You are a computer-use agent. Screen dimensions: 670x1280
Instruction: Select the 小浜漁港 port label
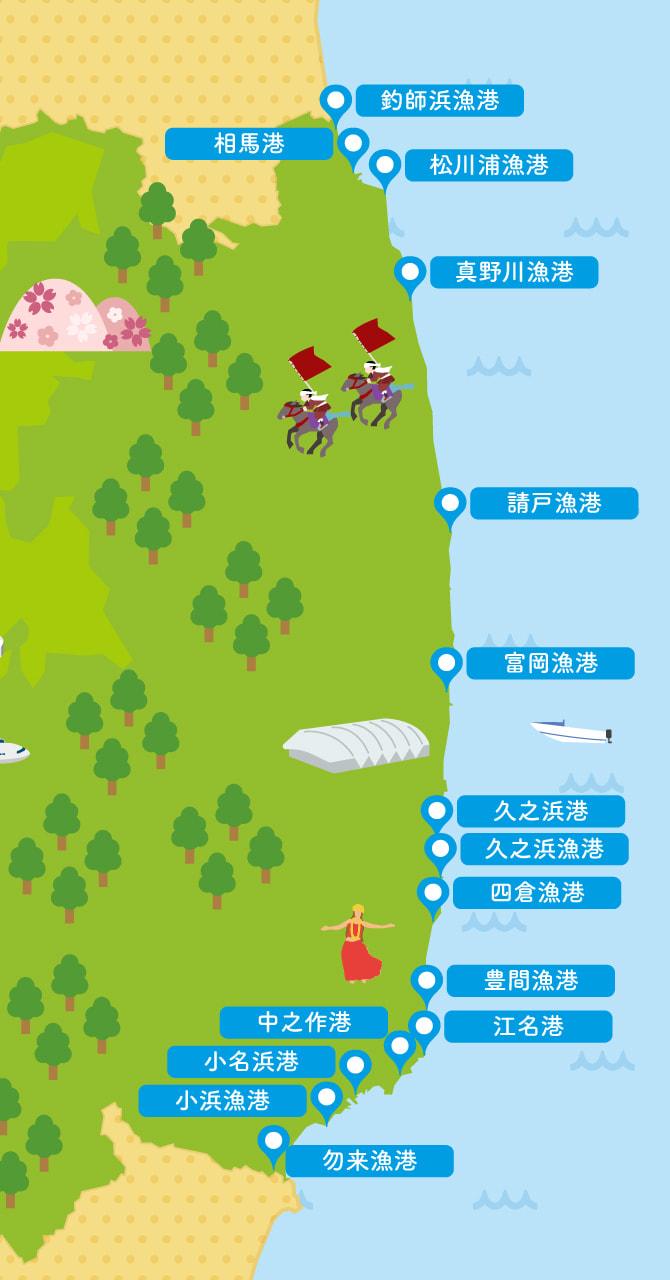tap(223, 1101)
